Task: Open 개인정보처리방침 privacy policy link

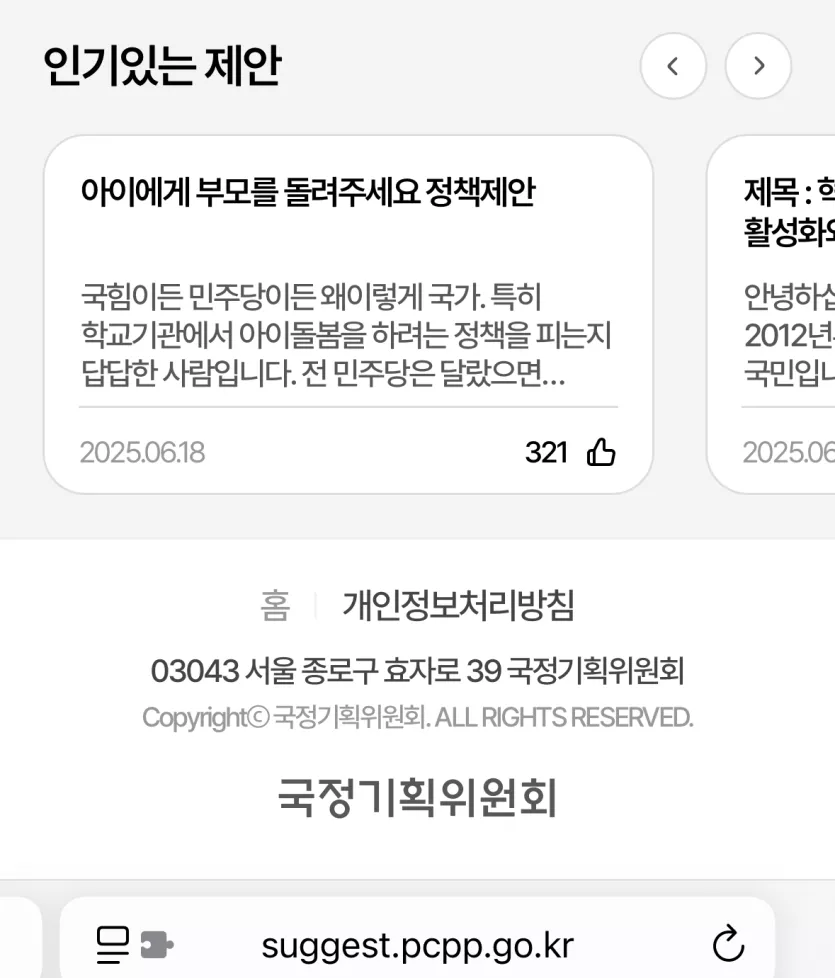Action: [458, 605]
